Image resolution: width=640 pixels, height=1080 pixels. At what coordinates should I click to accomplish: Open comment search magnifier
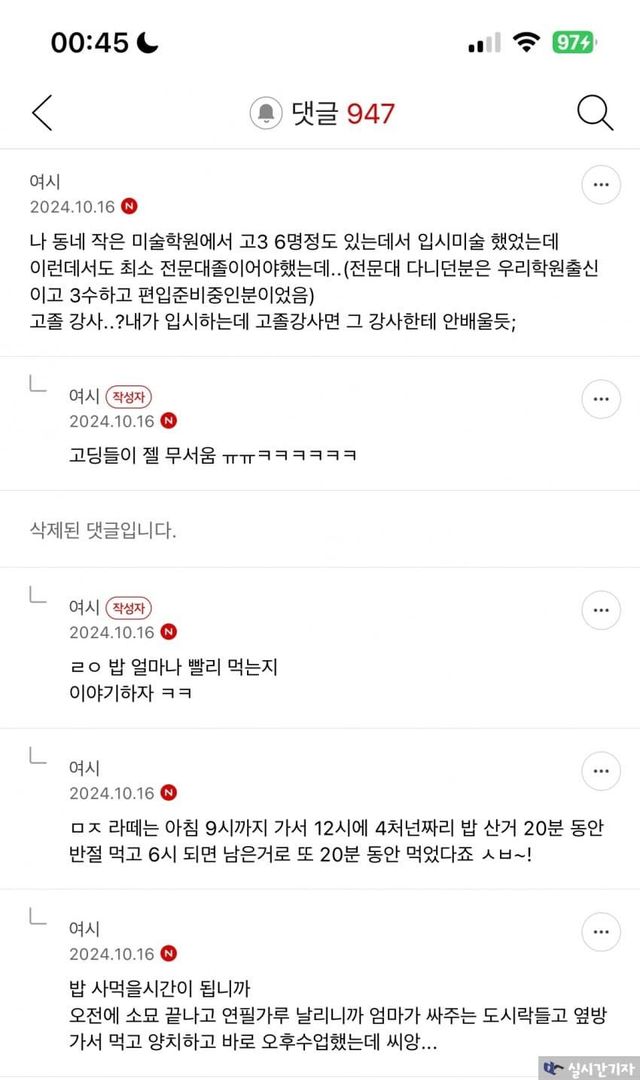click(595, 113)
